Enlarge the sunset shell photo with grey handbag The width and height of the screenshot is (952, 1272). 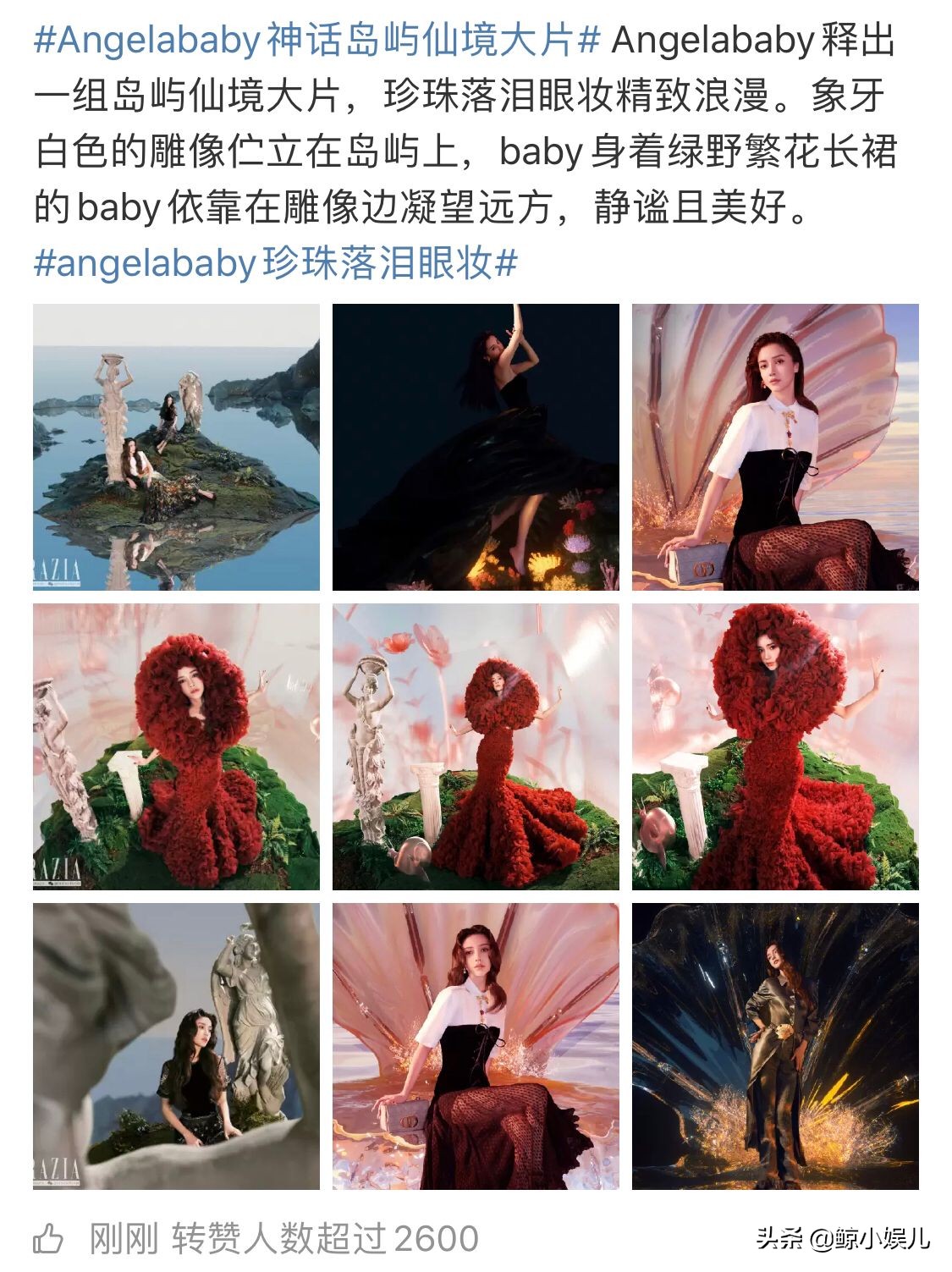click(x=775, y=447)
